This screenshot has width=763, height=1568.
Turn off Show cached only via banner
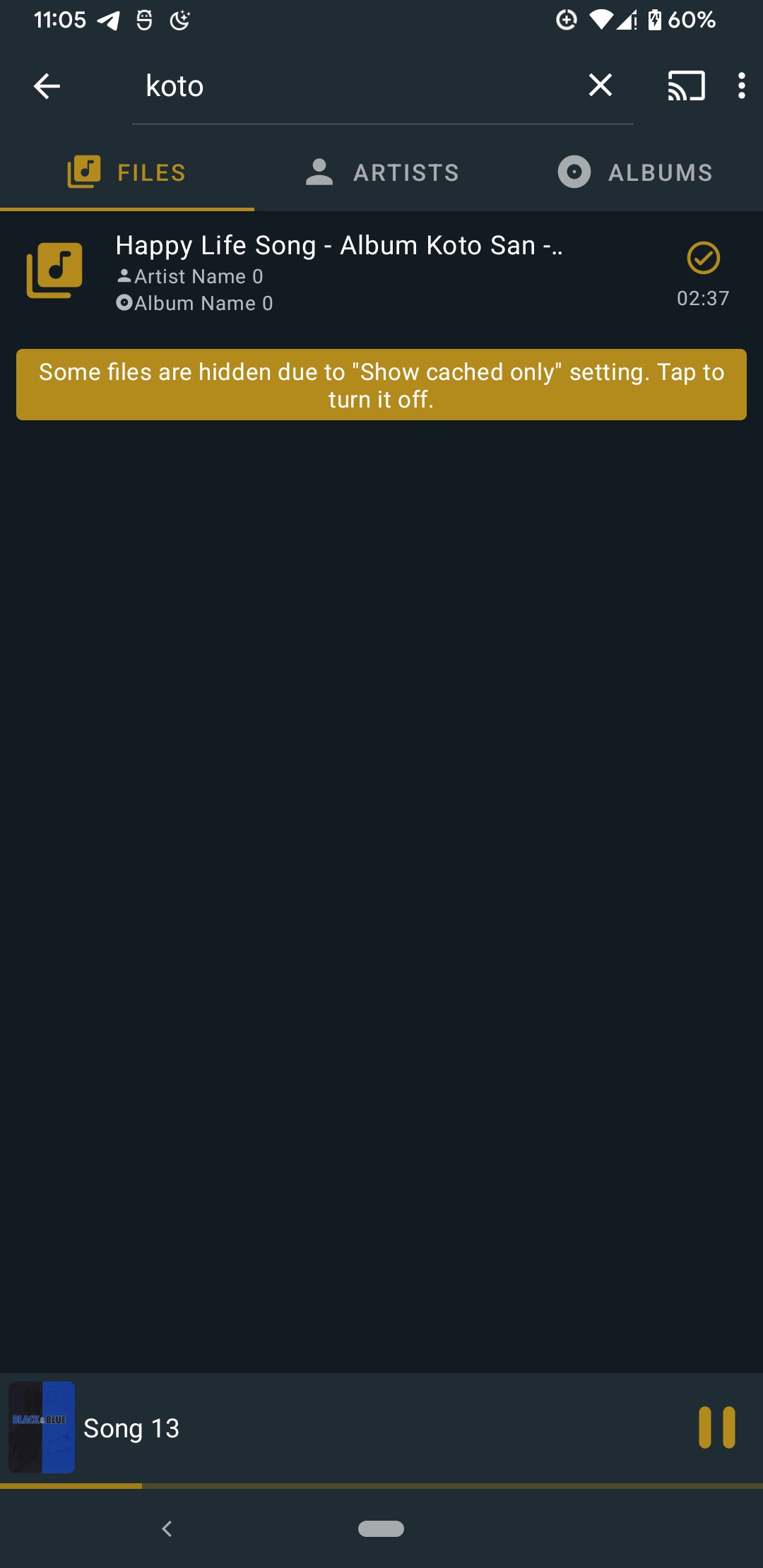[x=381, y=385]
